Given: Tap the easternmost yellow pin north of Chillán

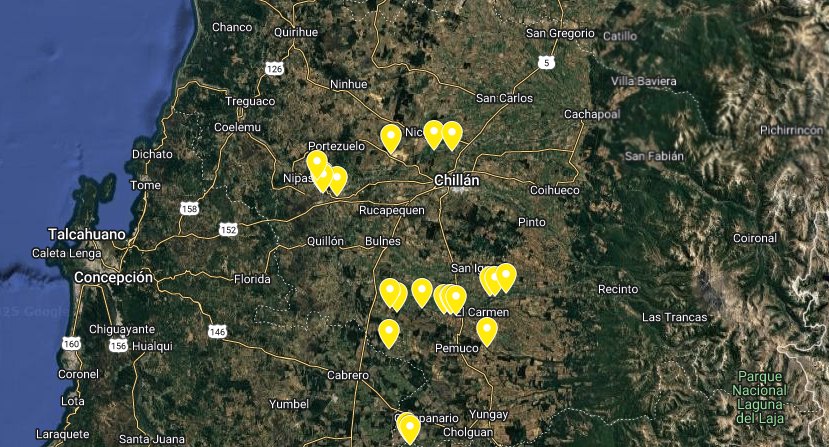Looking at the screenshot, I should [x=452, y=134].
